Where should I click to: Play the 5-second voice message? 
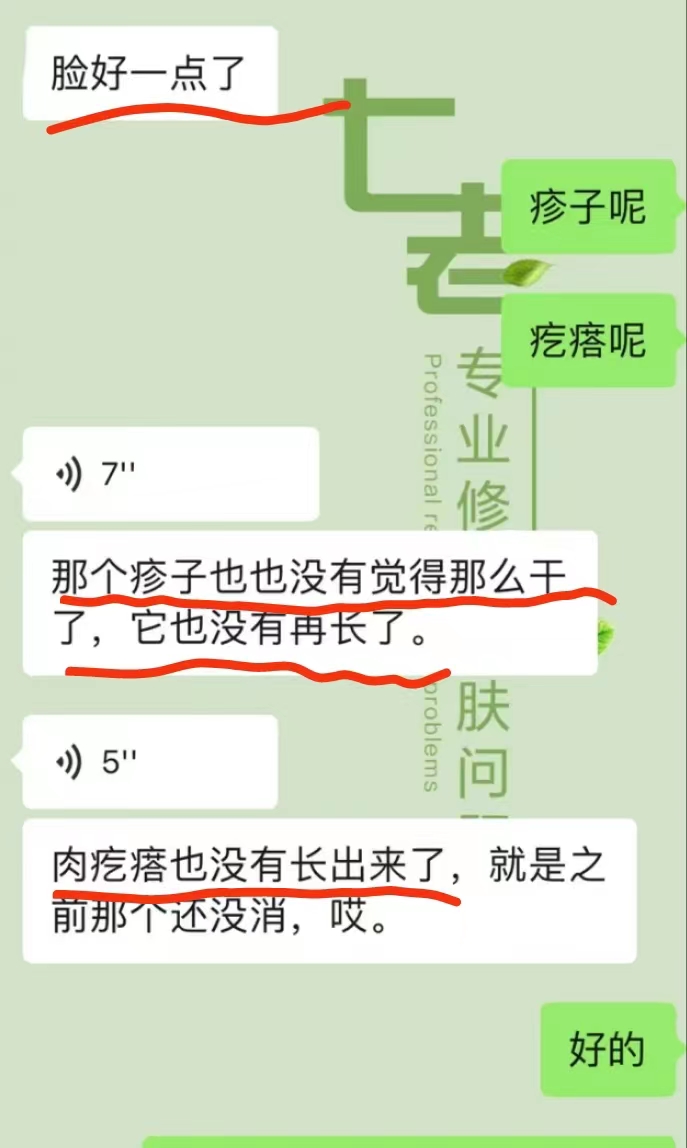pyautogui.click(x=150, y=762)
